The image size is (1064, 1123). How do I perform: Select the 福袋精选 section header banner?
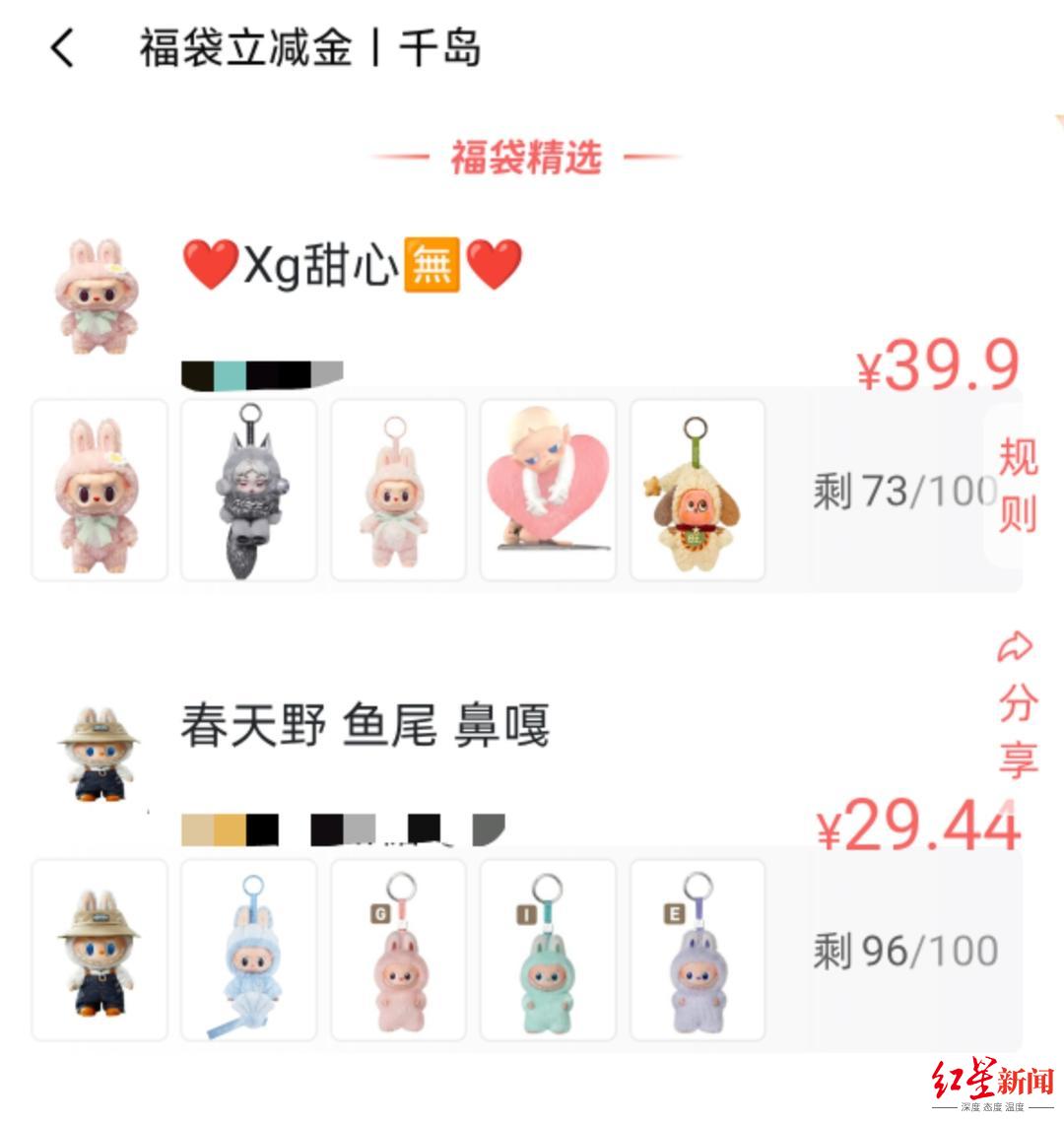[x=526, y=158]
